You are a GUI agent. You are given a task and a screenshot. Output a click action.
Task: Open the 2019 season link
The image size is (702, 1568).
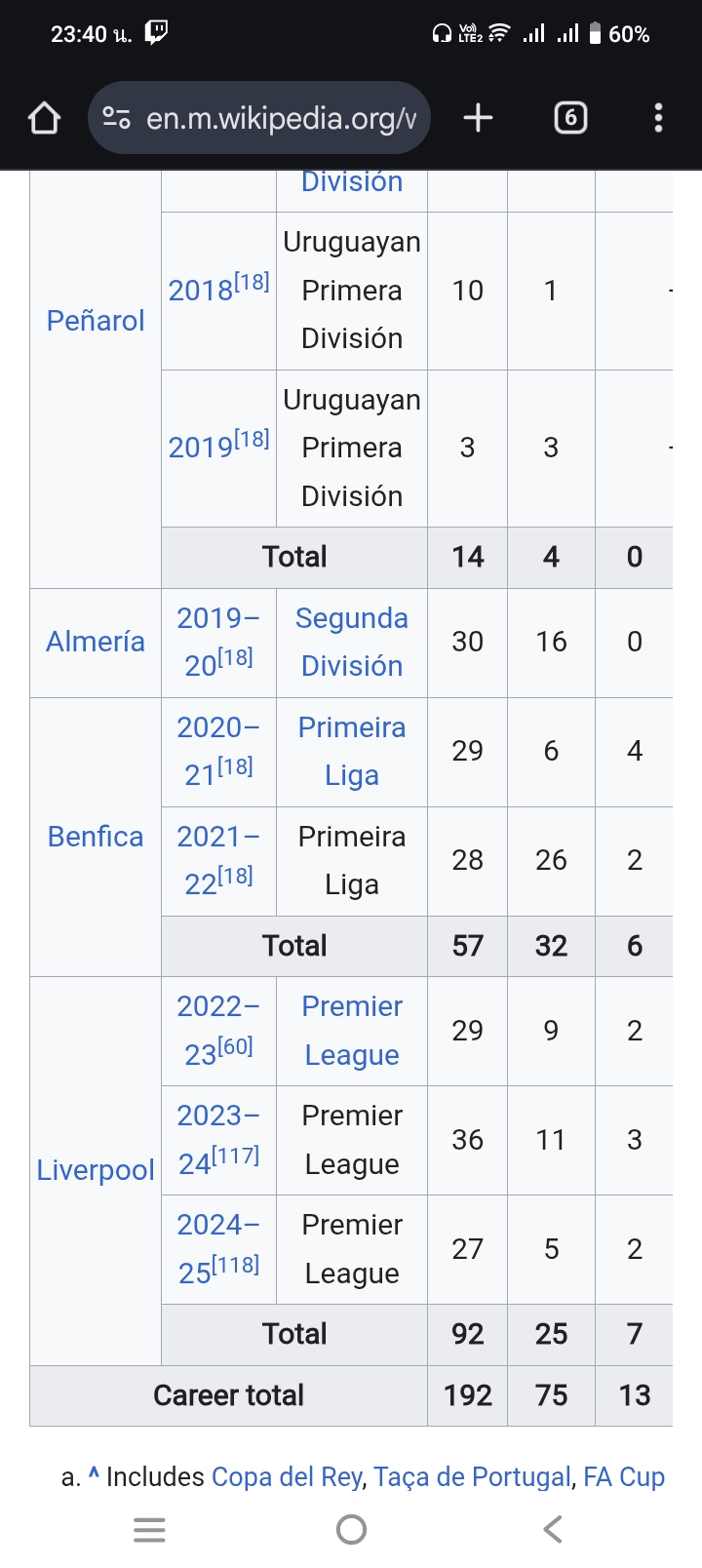(201, 447)
